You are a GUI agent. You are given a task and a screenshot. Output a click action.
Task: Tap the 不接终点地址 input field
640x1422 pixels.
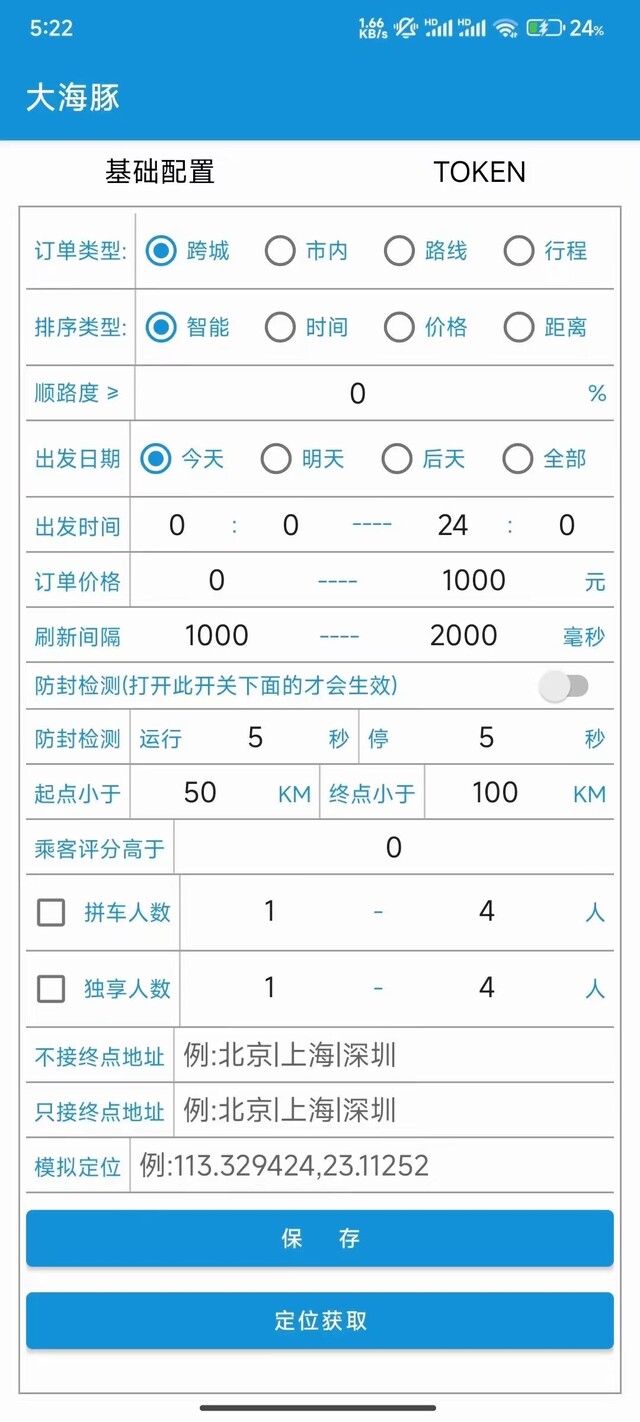[x=394, y=1055]
